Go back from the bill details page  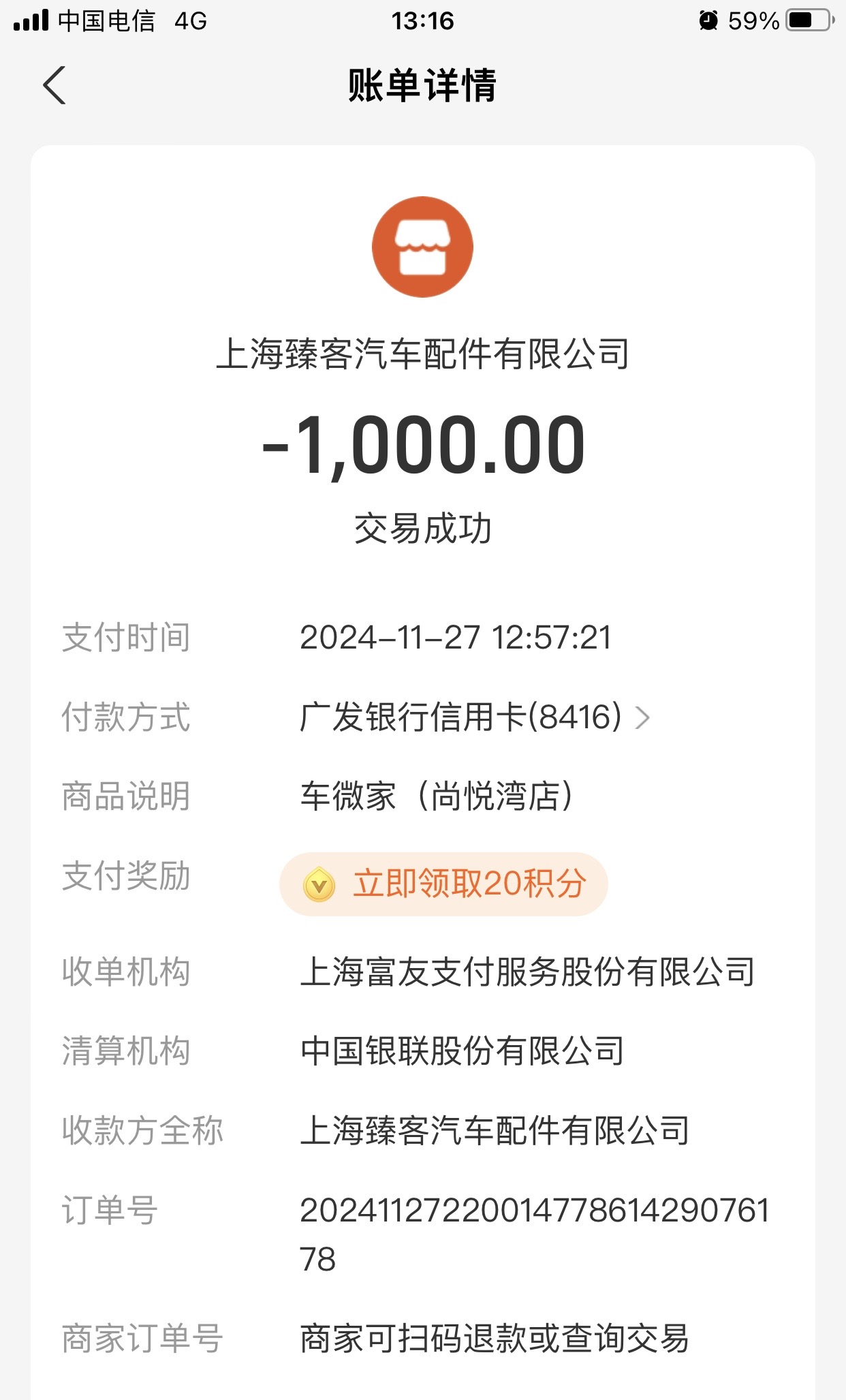[x=54, y=85]
